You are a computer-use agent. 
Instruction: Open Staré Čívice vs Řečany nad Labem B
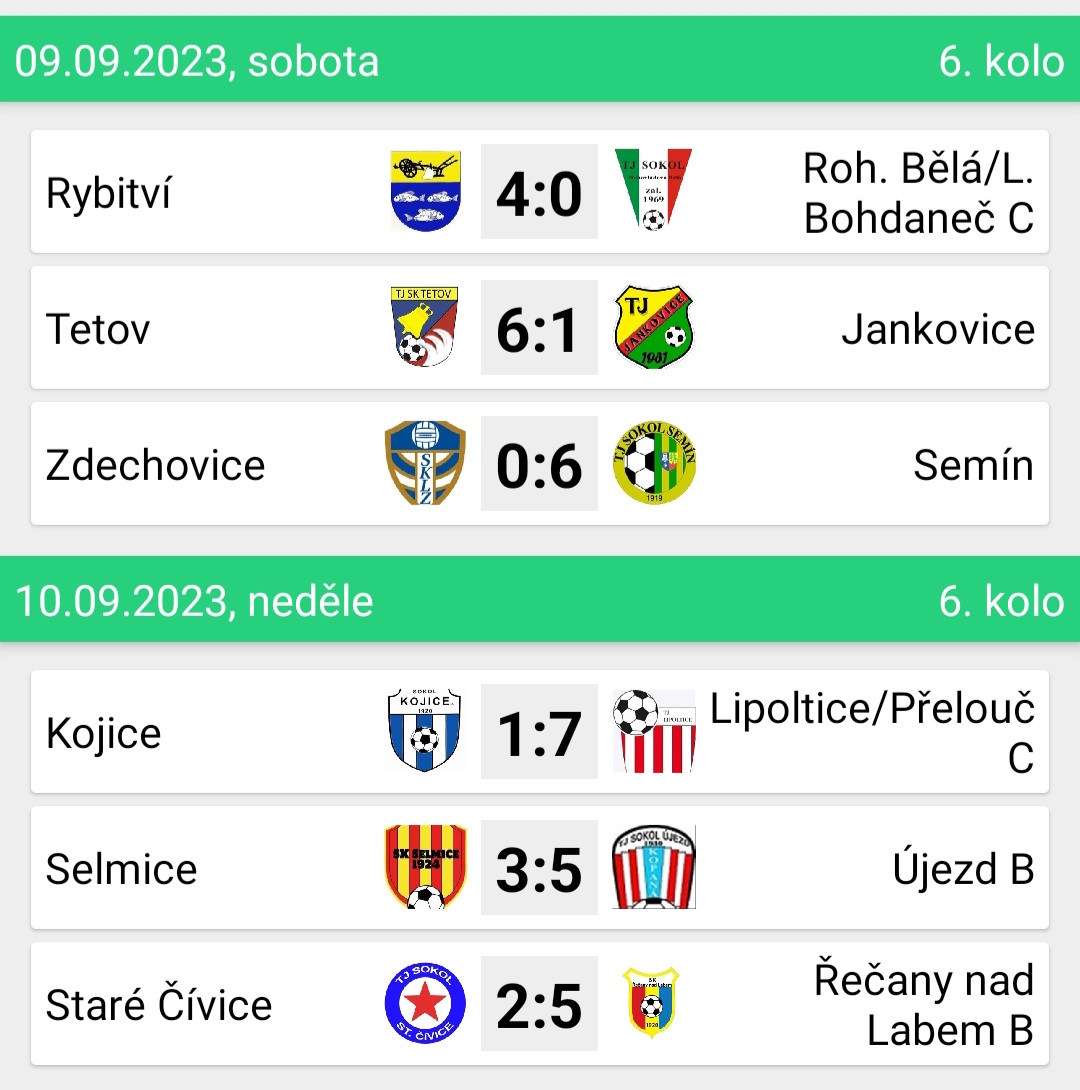(x=539, y=1004)
